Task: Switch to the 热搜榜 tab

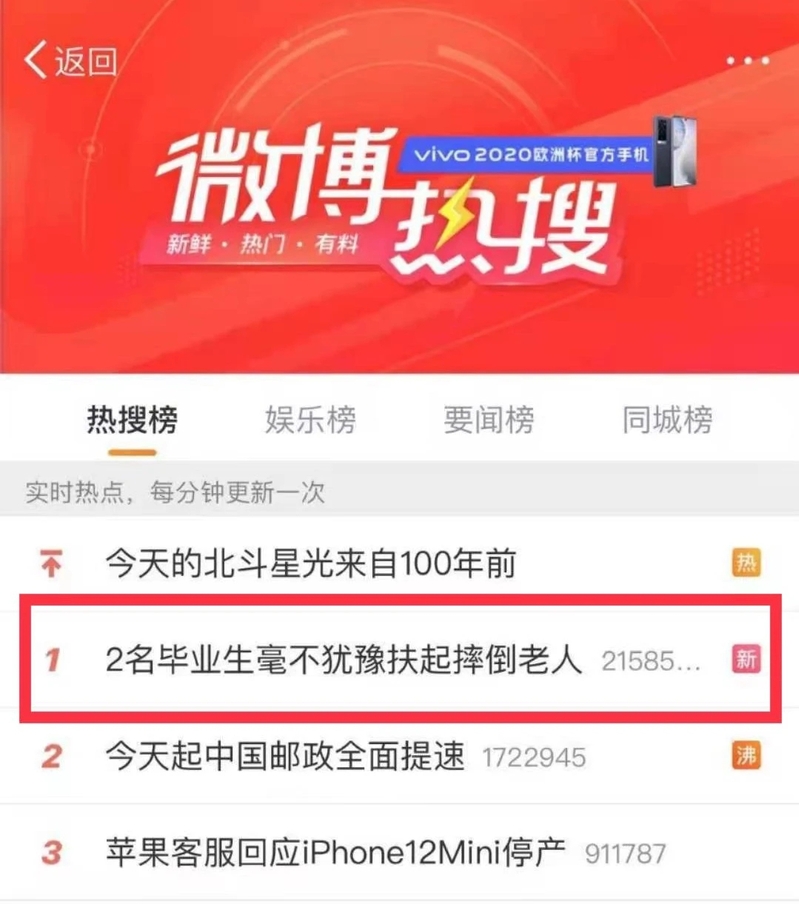Action: point(132,420)
